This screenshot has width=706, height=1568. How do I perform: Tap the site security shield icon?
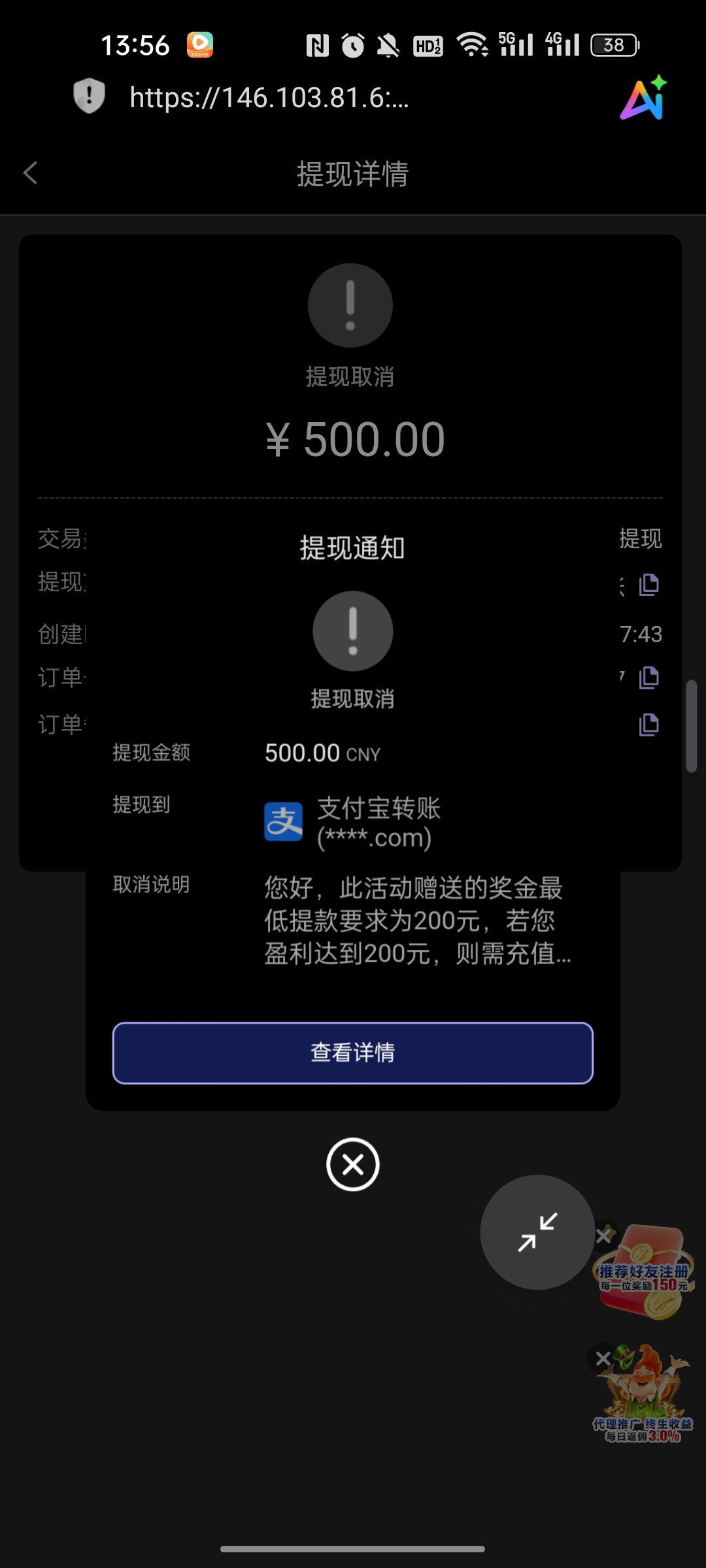(89, 96)
